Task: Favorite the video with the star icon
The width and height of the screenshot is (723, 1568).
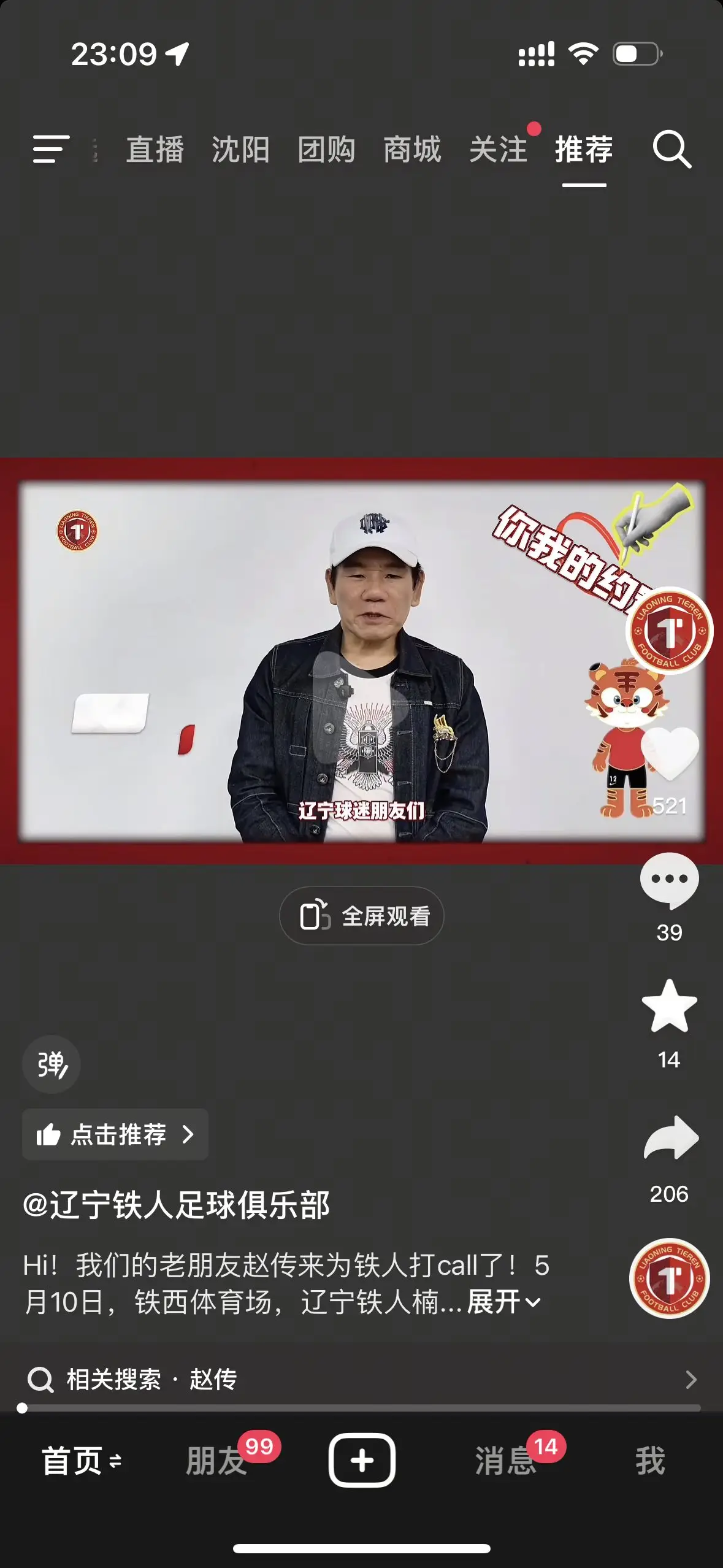Action: point(669,1006)
